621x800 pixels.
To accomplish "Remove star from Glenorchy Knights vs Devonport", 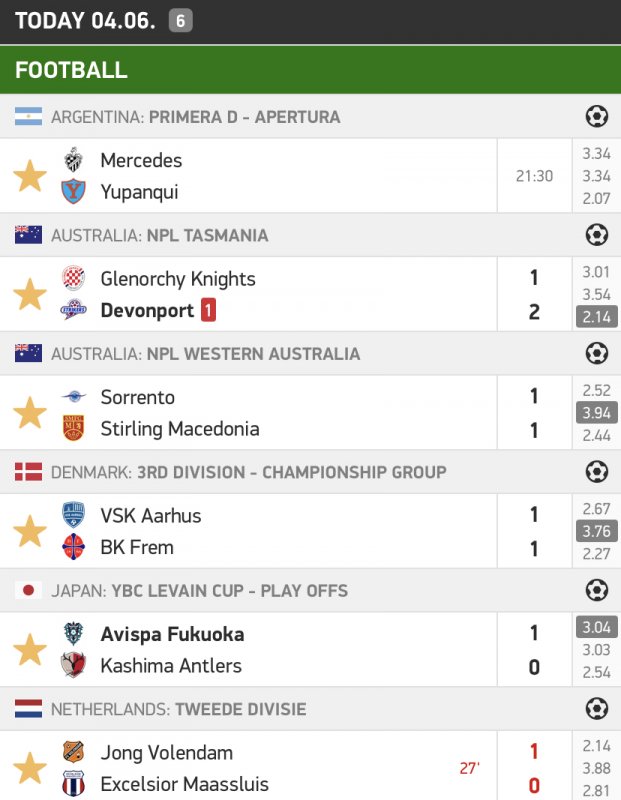I will point(30,294).
